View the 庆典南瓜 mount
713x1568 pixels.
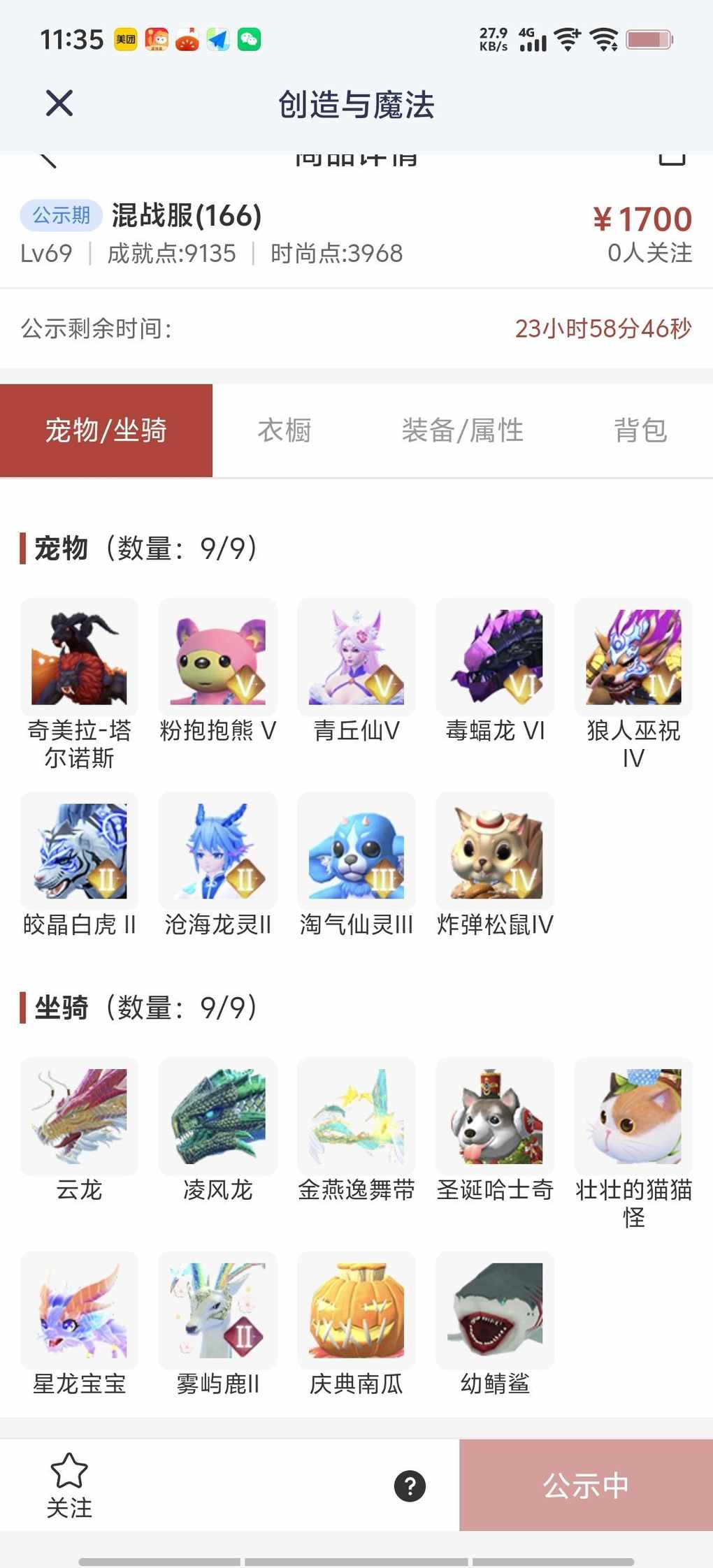coord(356,1310)
